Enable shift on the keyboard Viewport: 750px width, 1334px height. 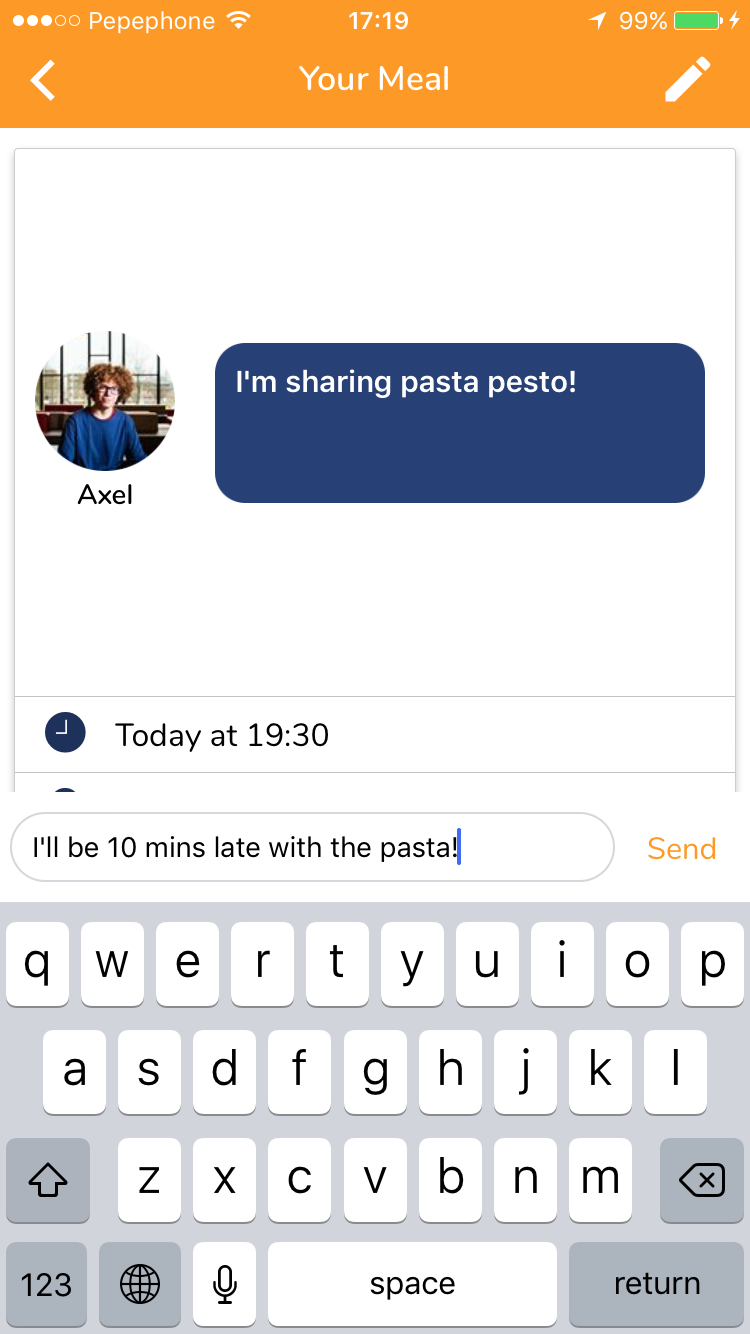point(48,1181)
